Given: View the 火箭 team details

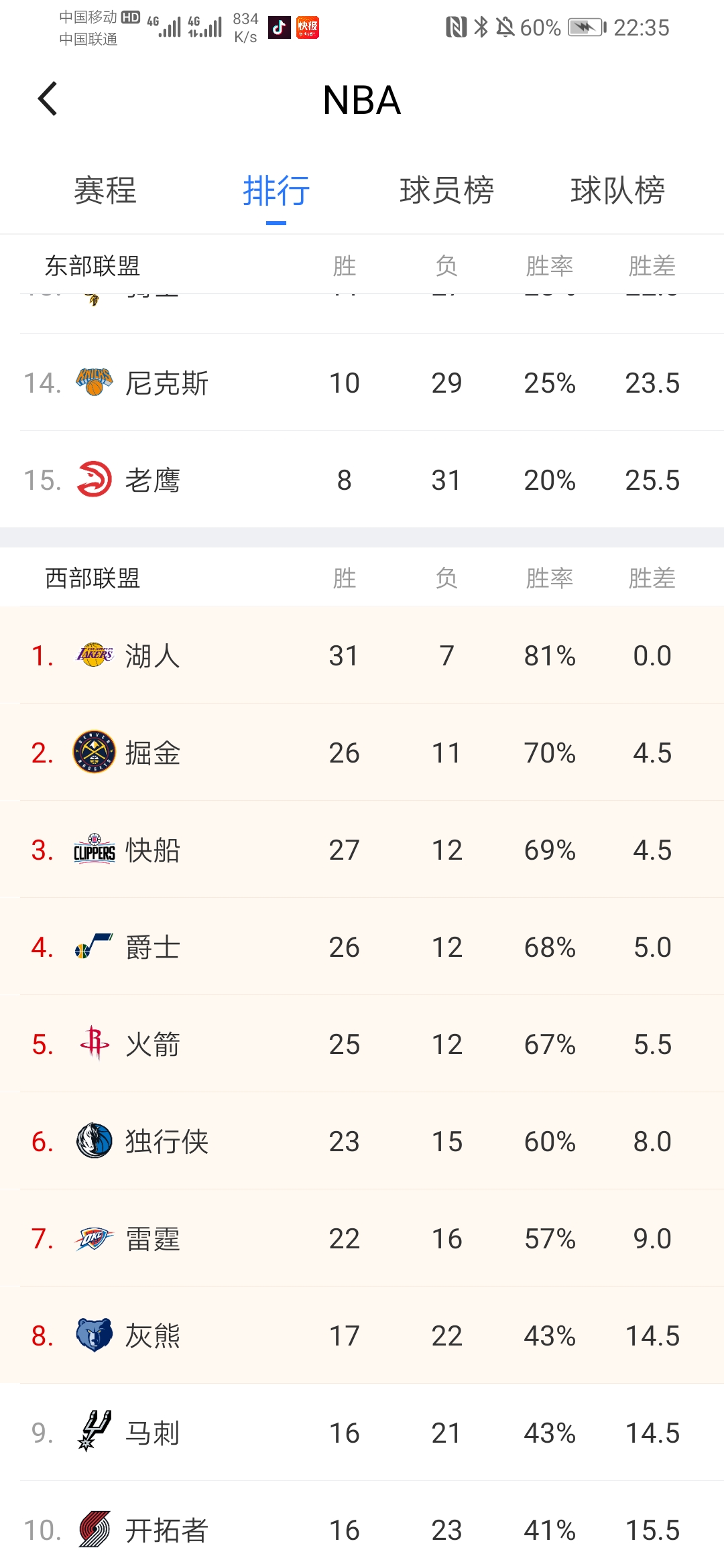Looking at the screenshot, I should (362, 1045).
